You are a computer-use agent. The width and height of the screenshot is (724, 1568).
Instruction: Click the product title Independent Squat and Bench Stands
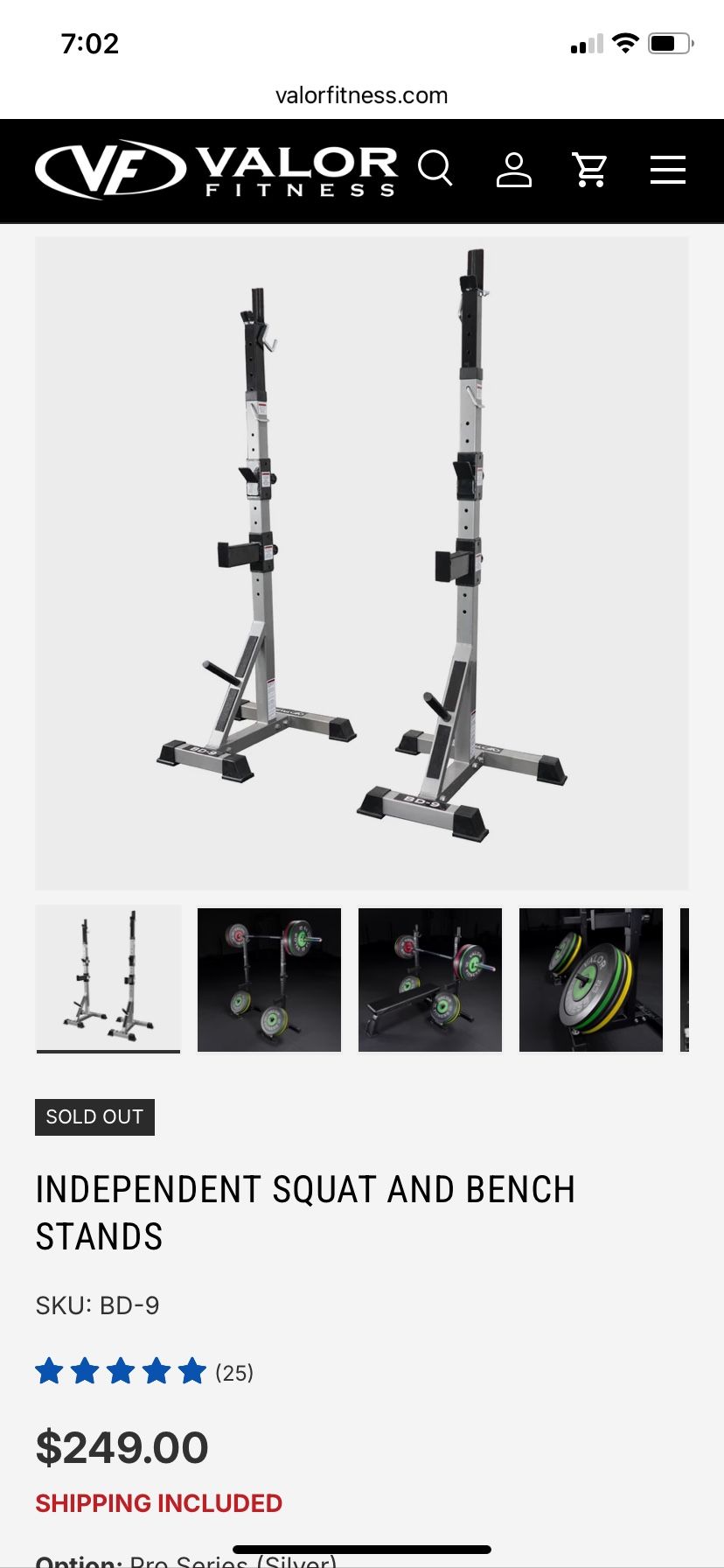click(305, 1212)
